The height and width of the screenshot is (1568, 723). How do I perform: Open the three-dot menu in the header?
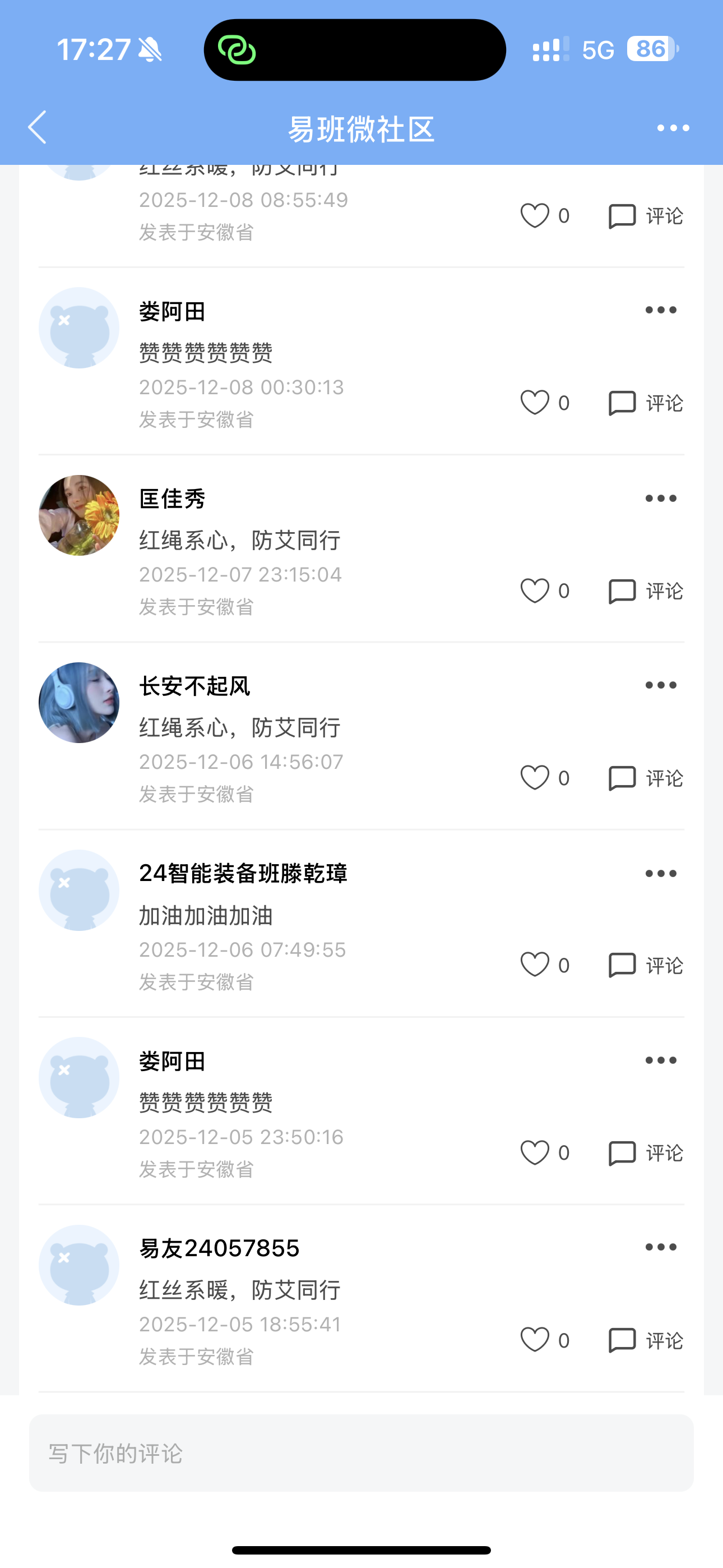click(x=673, y=128)
